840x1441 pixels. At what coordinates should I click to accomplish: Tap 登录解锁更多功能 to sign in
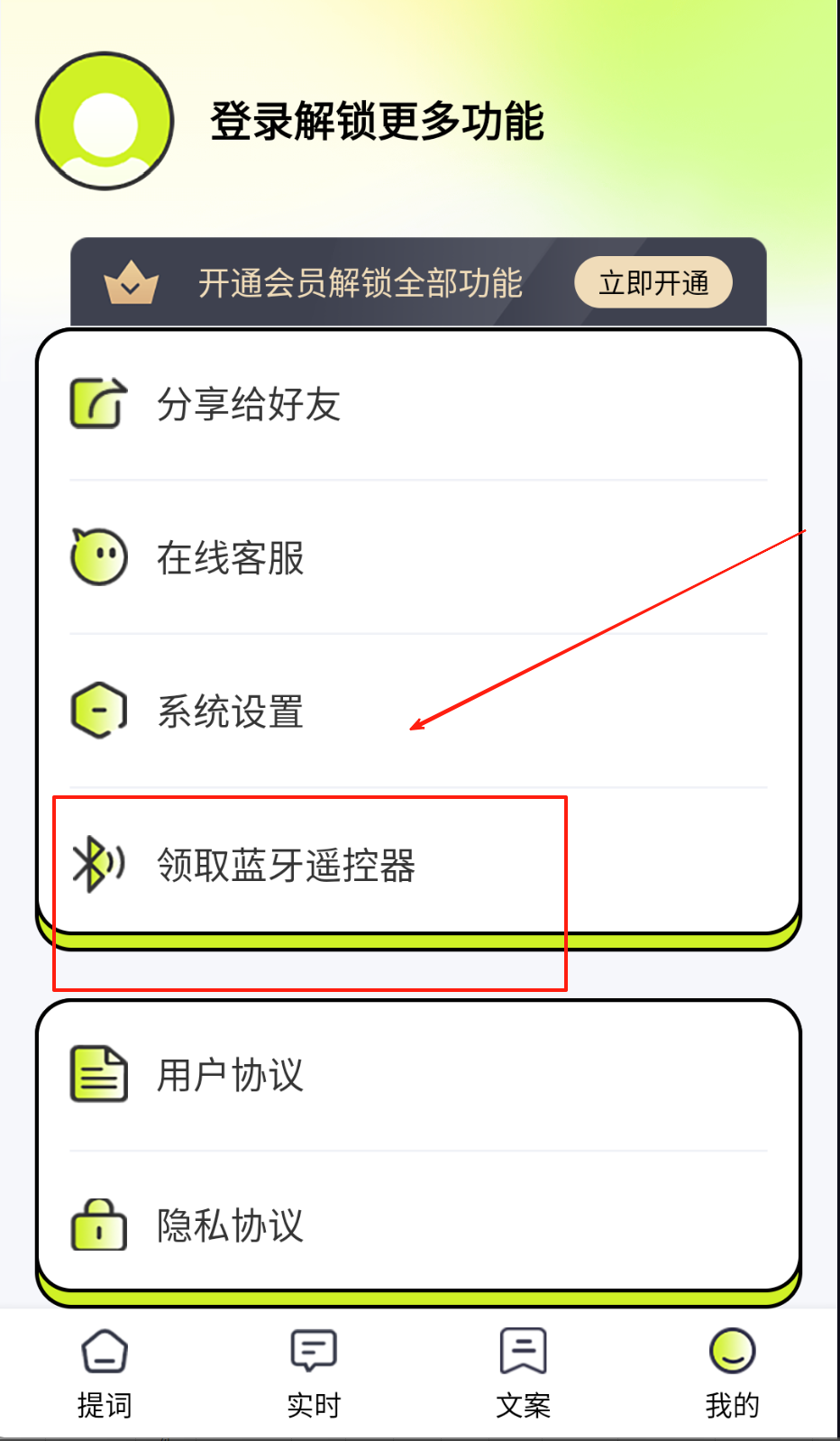377,122
